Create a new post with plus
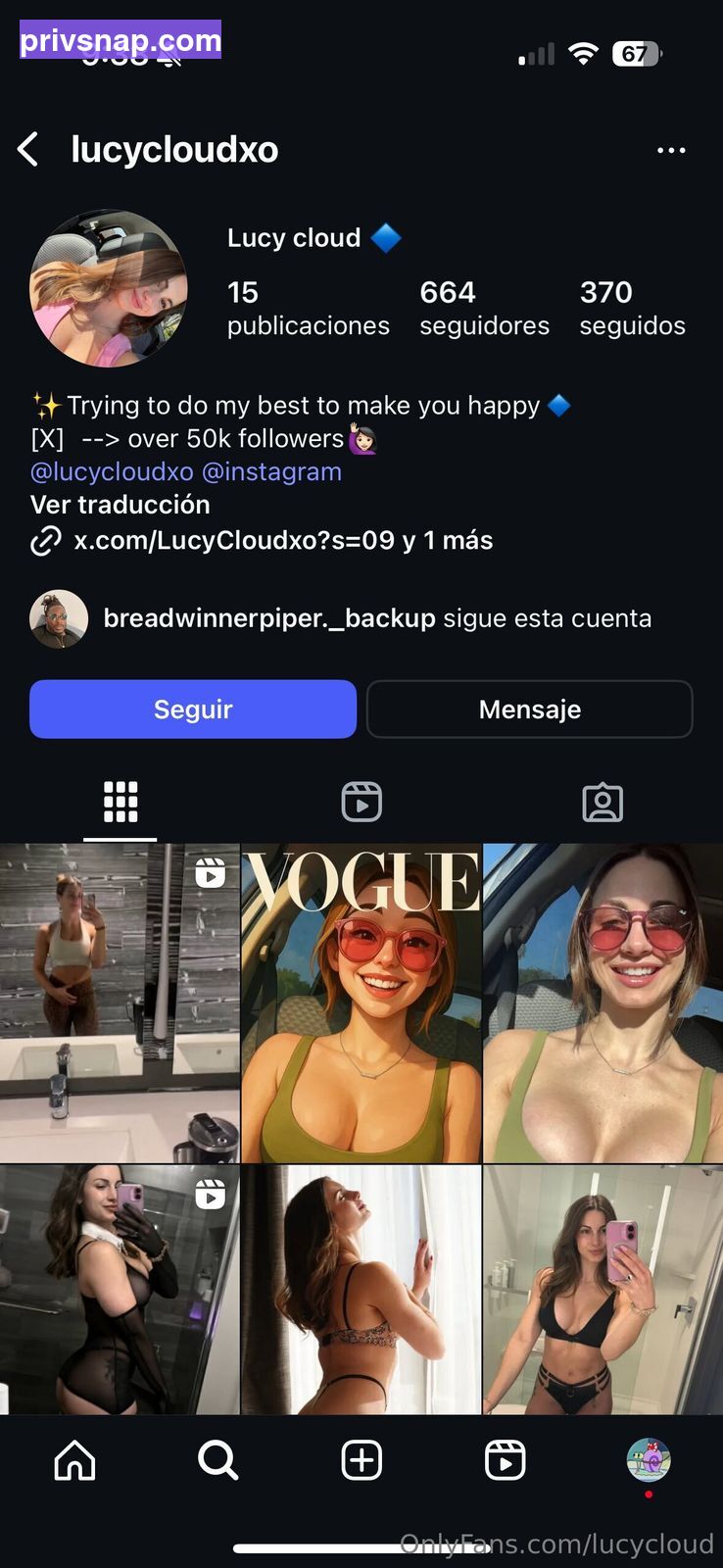 tap(361, 1460)
